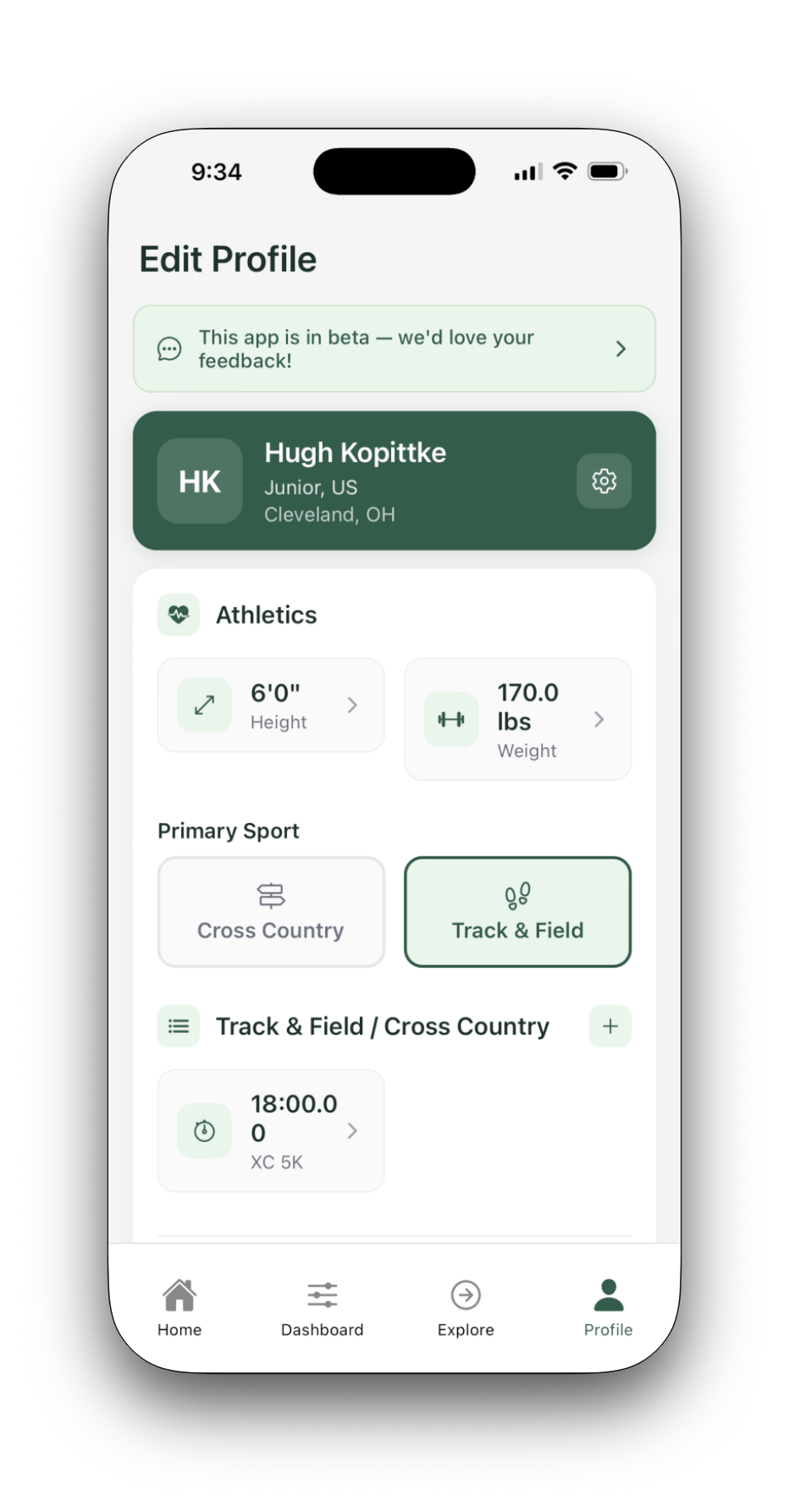Screen dimensions: 789x1512
Task: Add a new Track & Field event
Action: click(610, 1026)
